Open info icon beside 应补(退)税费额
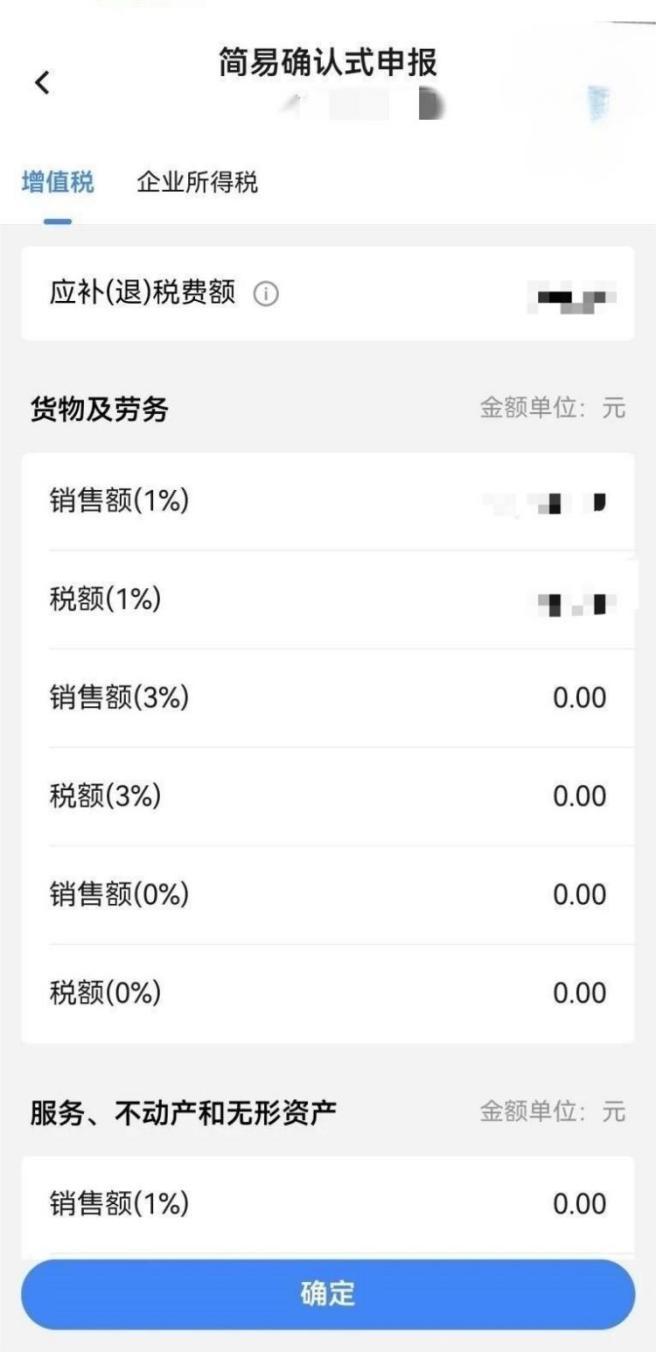 [266, 295]
